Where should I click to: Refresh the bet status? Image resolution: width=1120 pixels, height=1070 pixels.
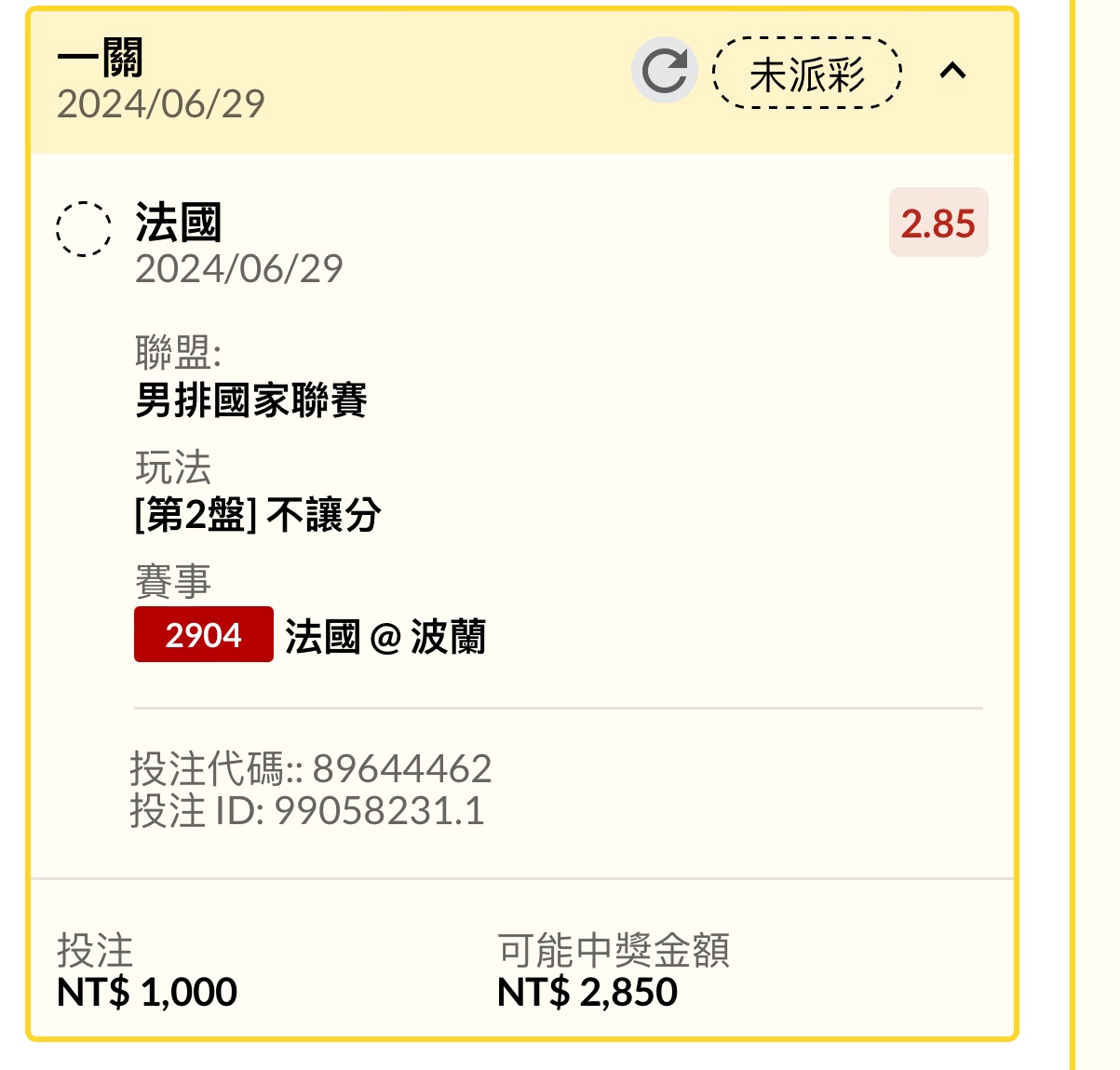coord(664,71)
